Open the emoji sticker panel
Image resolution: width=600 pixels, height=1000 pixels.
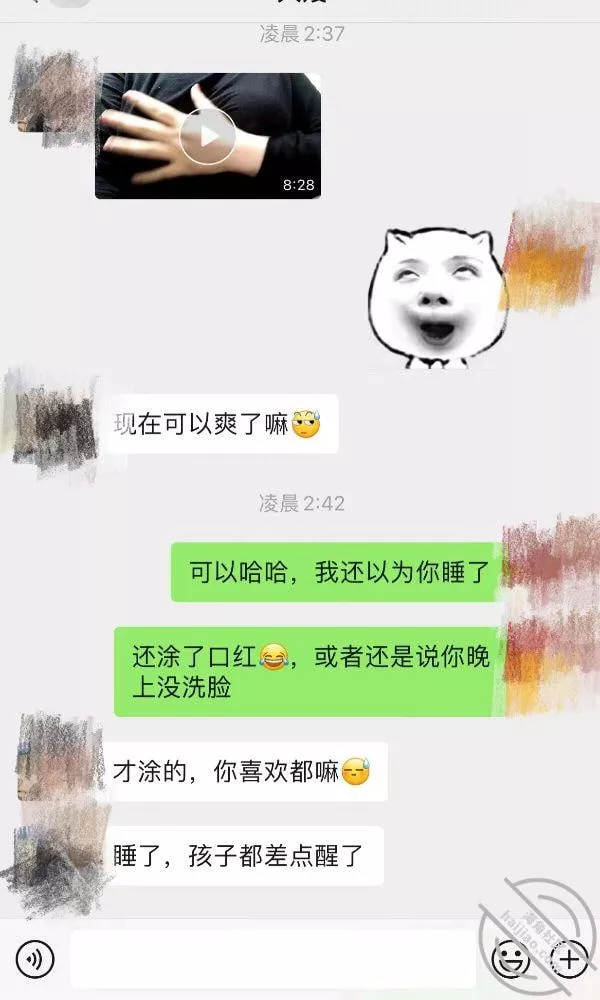tap(511, 961)
